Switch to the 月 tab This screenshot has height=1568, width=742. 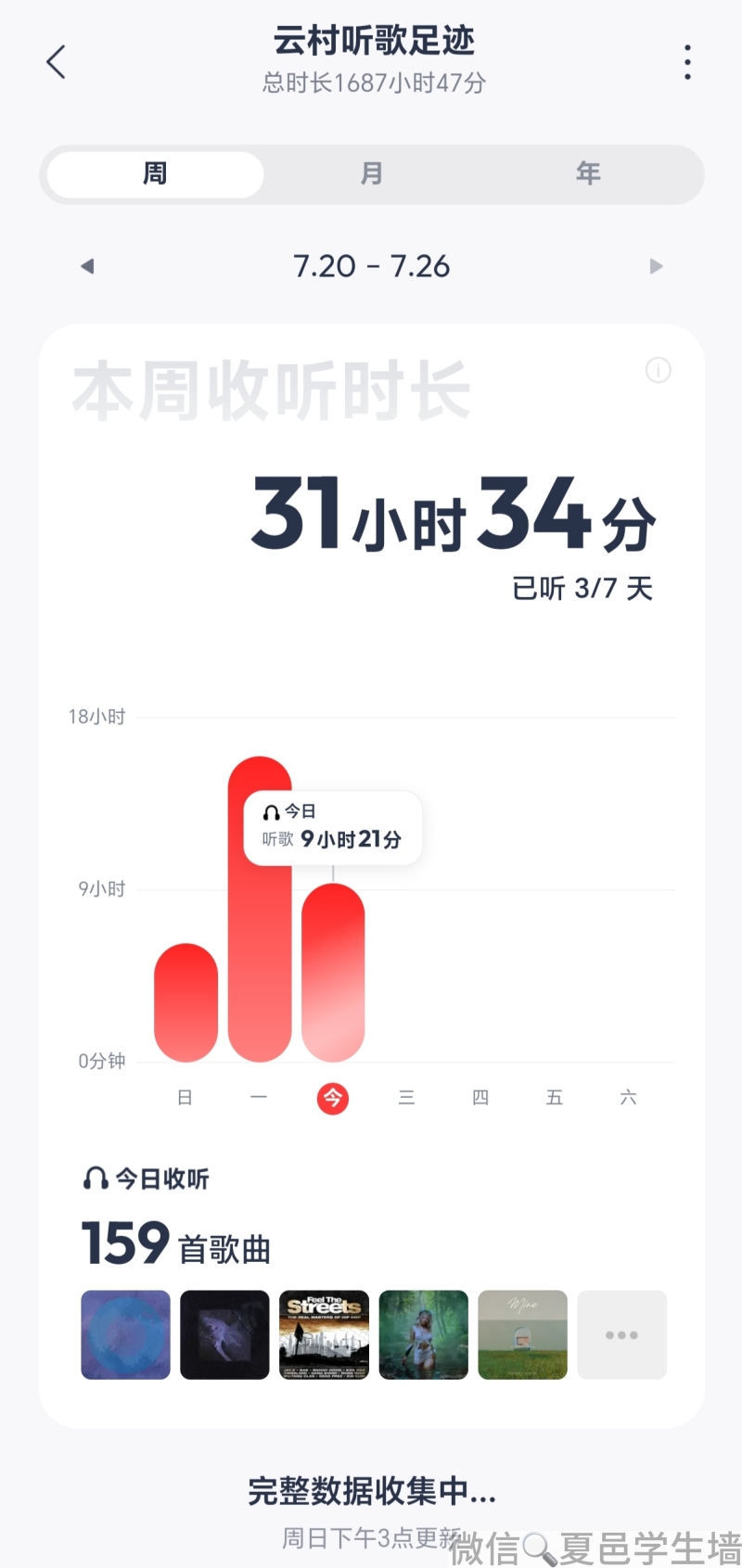pos(371,174)
